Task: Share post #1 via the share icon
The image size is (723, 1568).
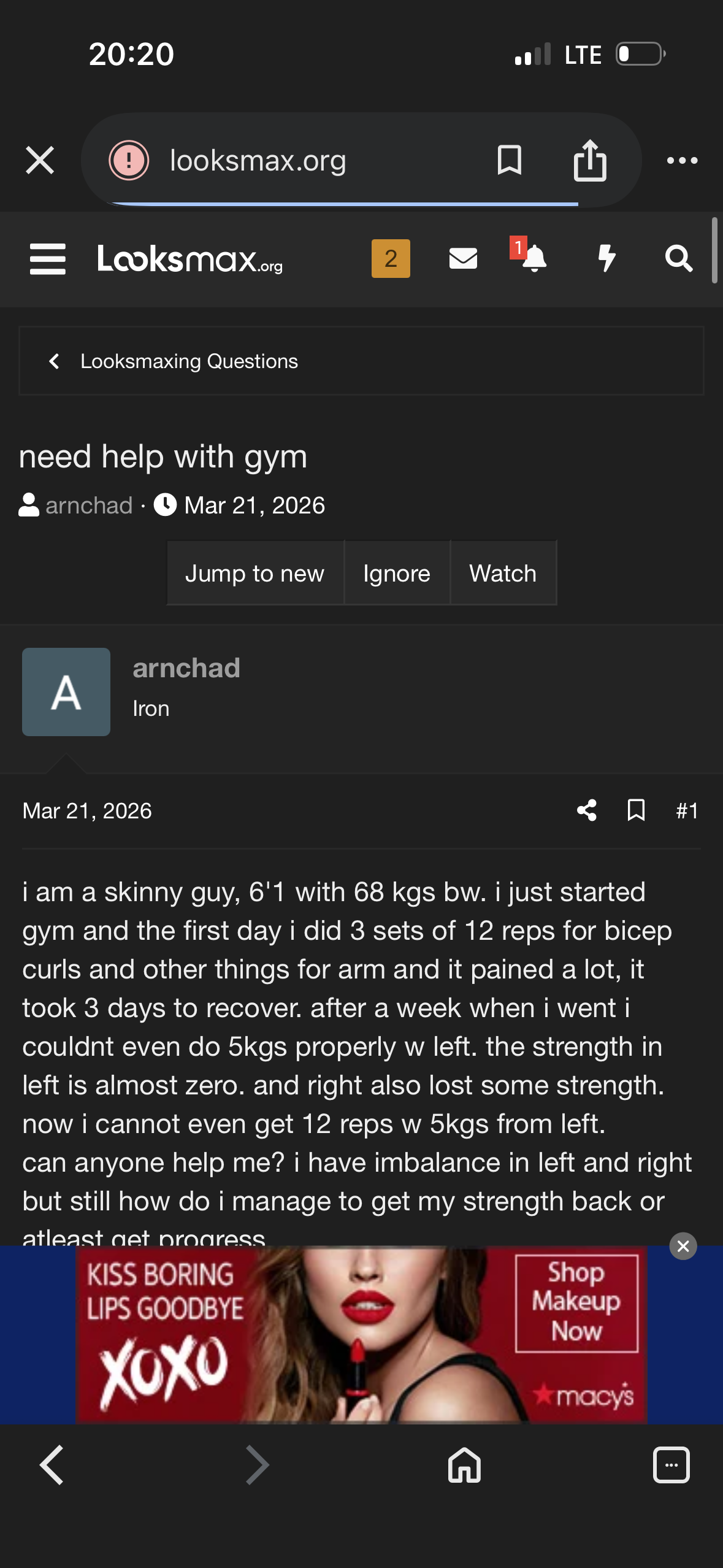Action: pos(587,810)
